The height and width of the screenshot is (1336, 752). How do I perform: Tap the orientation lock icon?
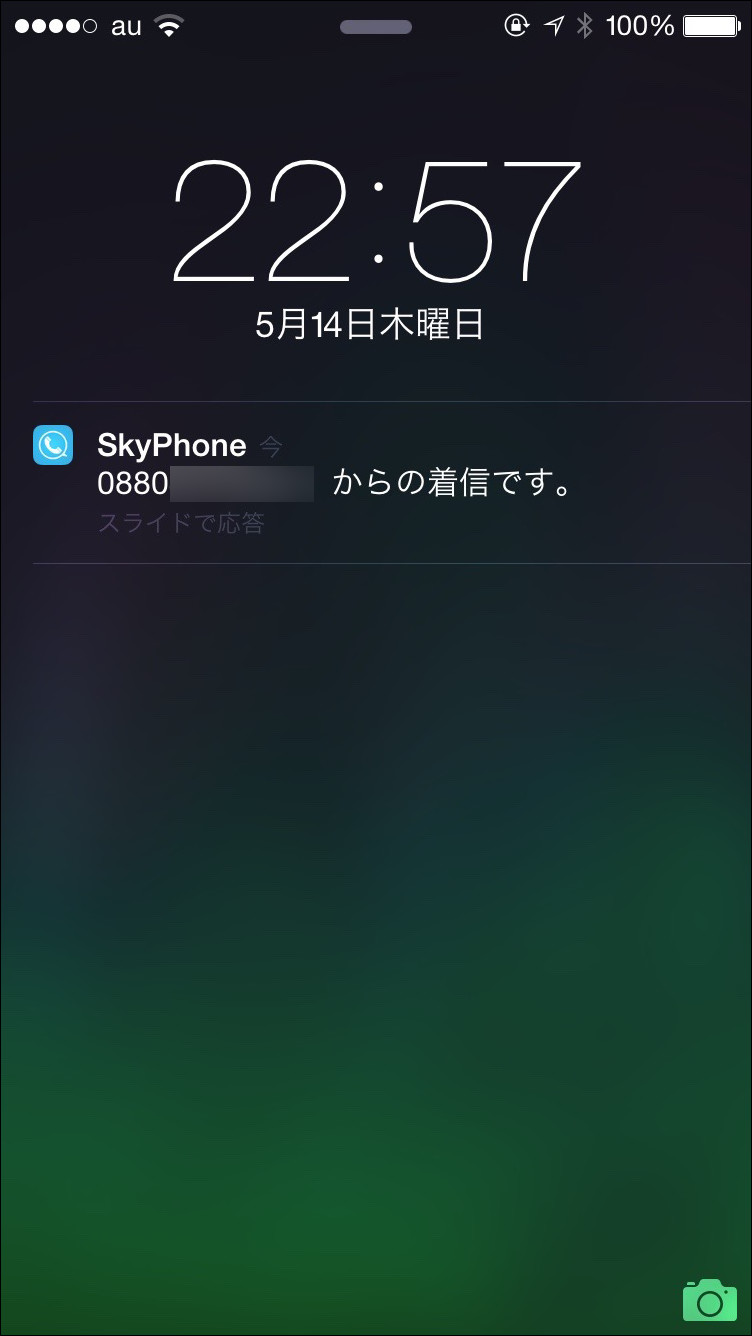pyautogui.click(x=516, y=26)
